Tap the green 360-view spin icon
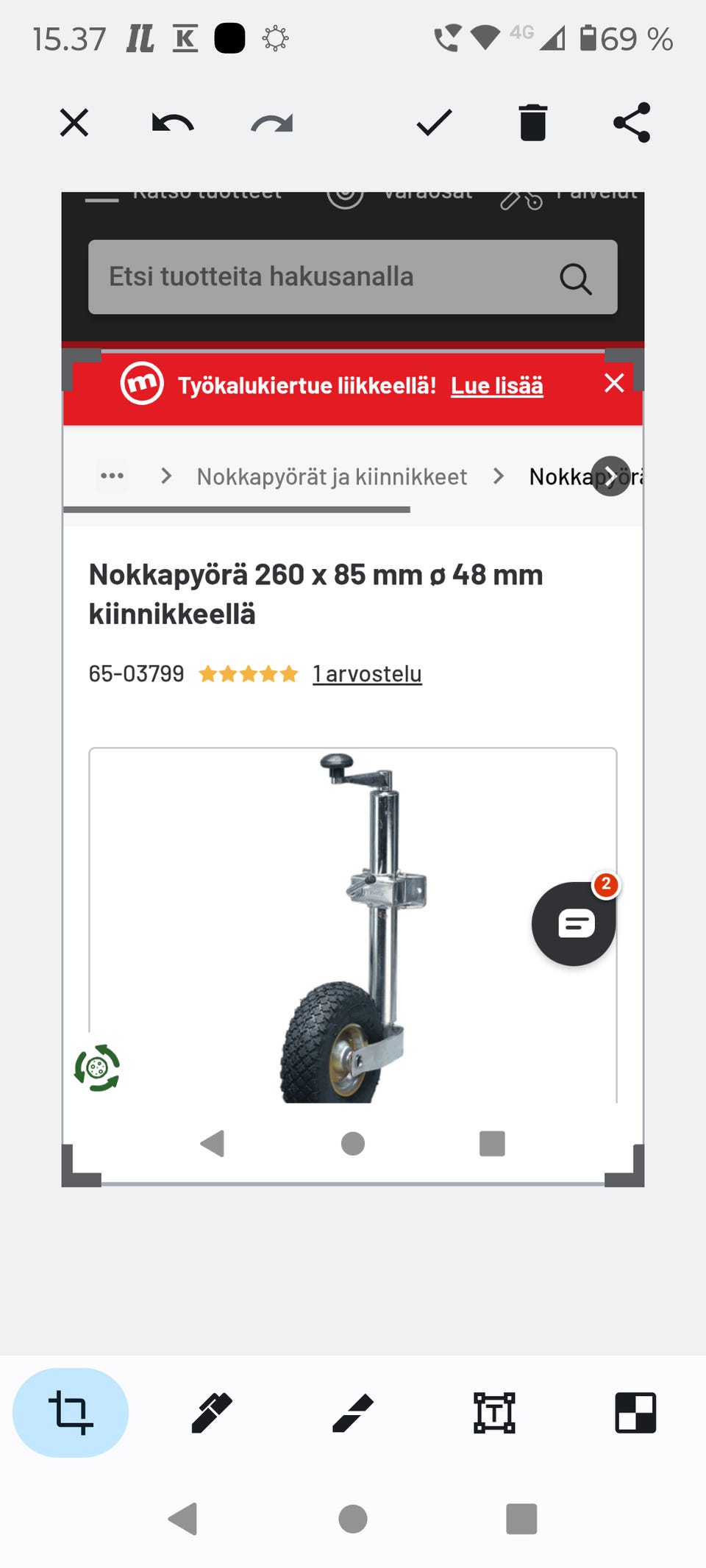706x1568 pixels. tap(98, 1069)
